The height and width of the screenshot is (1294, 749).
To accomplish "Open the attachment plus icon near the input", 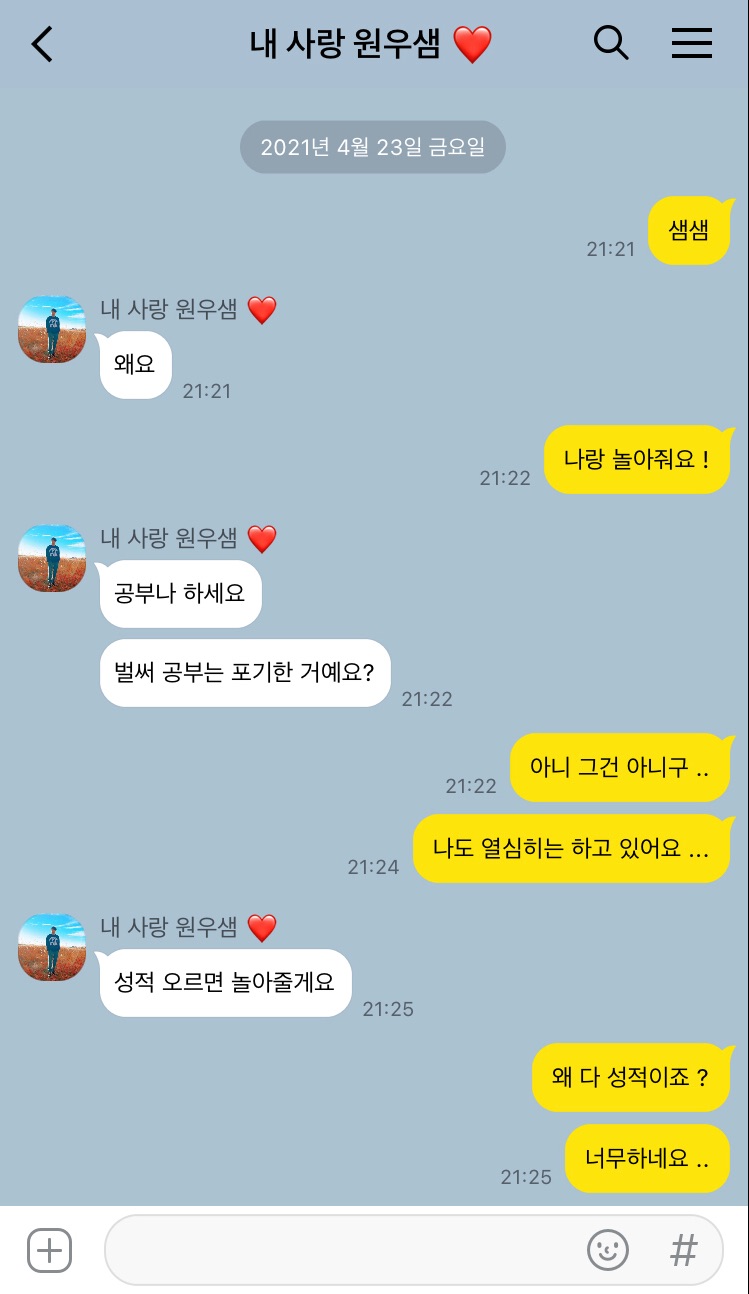I will point(48,1249).
